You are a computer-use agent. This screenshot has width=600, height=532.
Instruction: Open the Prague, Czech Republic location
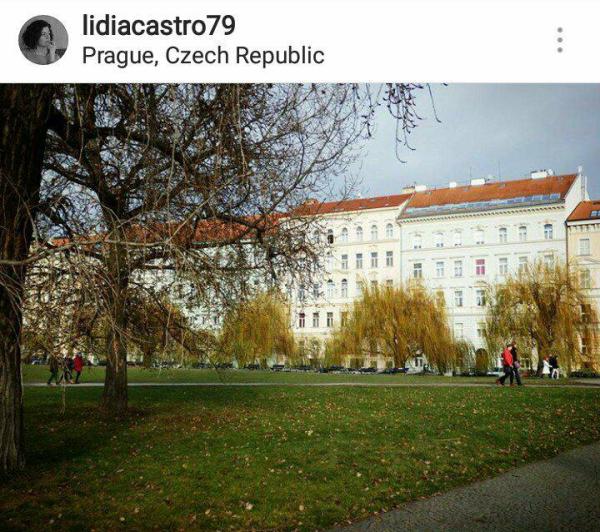tap(203, 56)
